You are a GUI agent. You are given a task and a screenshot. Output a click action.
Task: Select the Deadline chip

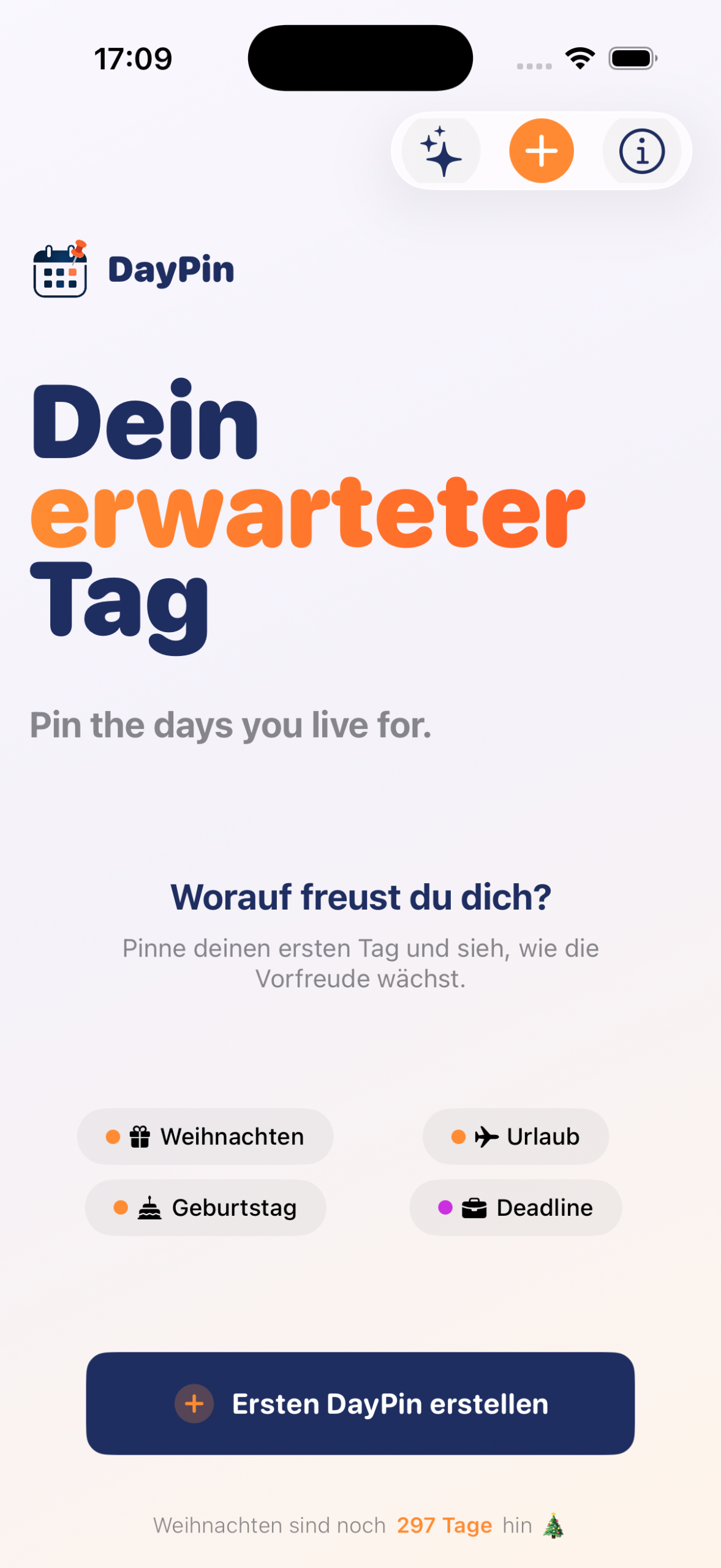515,1208
